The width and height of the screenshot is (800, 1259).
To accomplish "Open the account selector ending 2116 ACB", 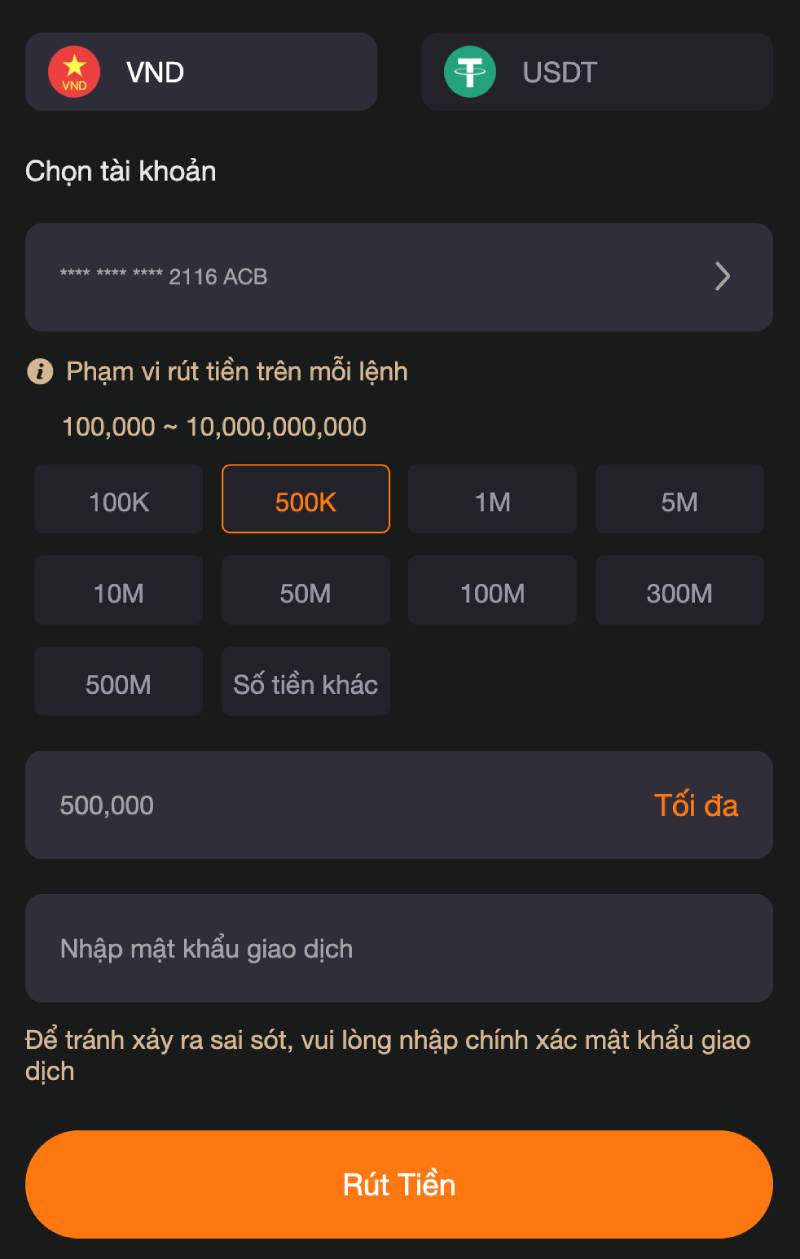I will pos(398,277).
